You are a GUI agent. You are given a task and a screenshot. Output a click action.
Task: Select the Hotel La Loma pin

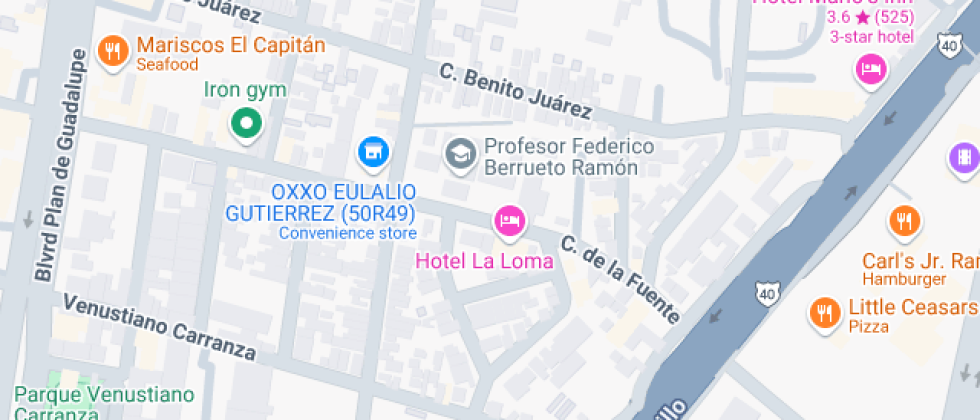click(x=511, y=222)
